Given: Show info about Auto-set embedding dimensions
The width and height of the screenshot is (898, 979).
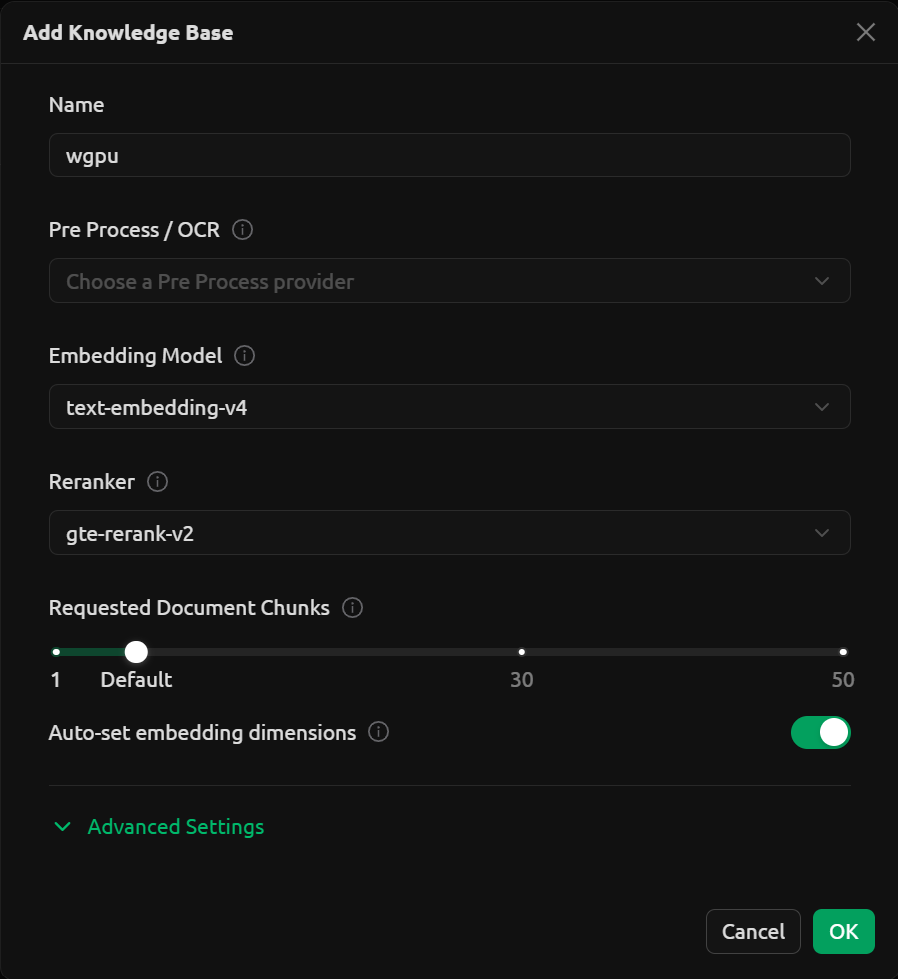Looking at the screenshot, I should 378,733.
